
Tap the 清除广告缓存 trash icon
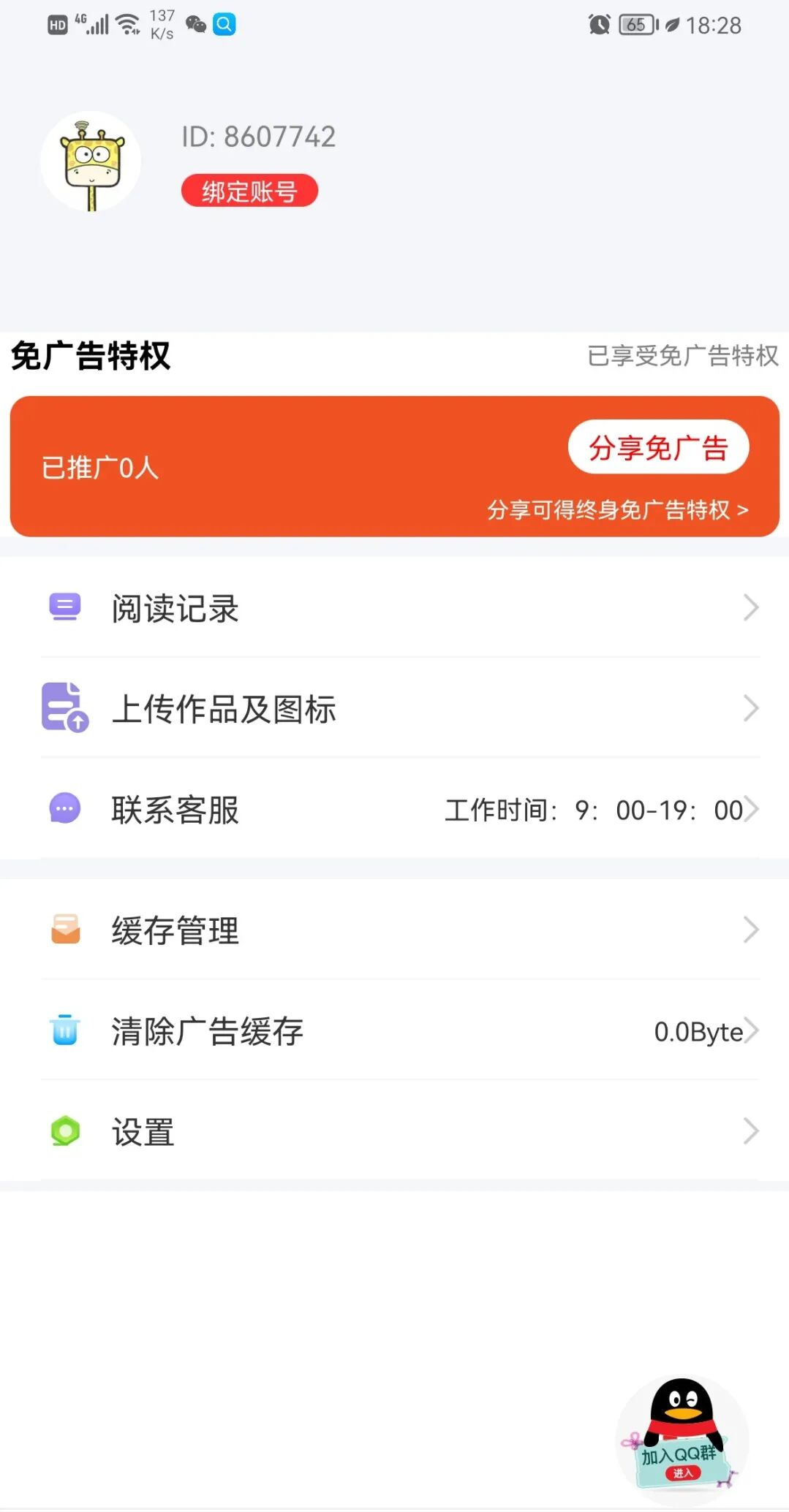(x=64, y=1030)
